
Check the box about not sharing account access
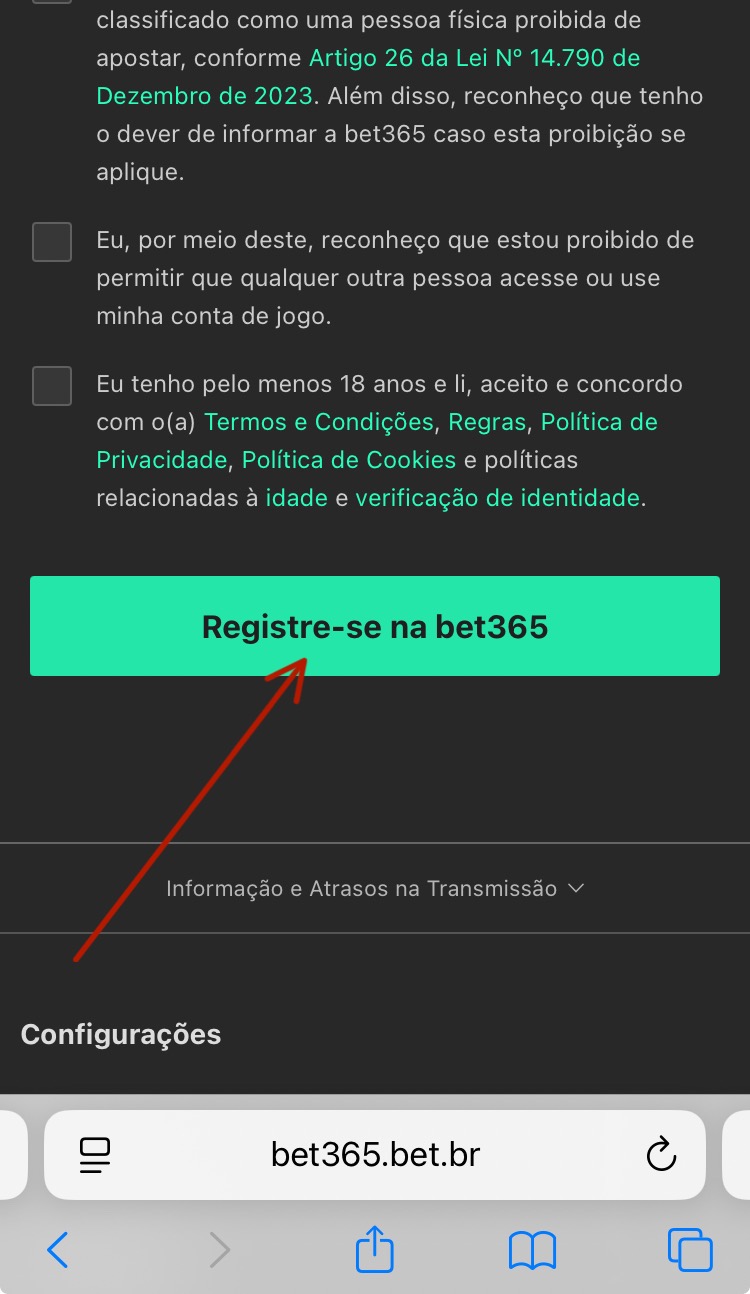(x=52, y=242)
